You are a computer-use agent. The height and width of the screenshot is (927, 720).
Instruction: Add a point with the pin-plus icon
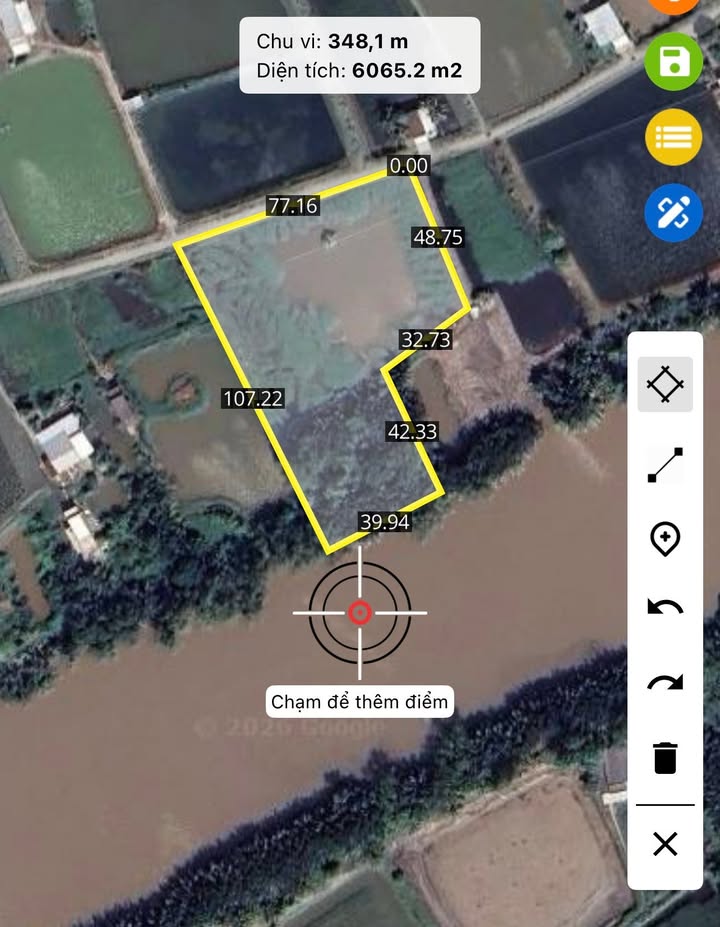[665, 540]
